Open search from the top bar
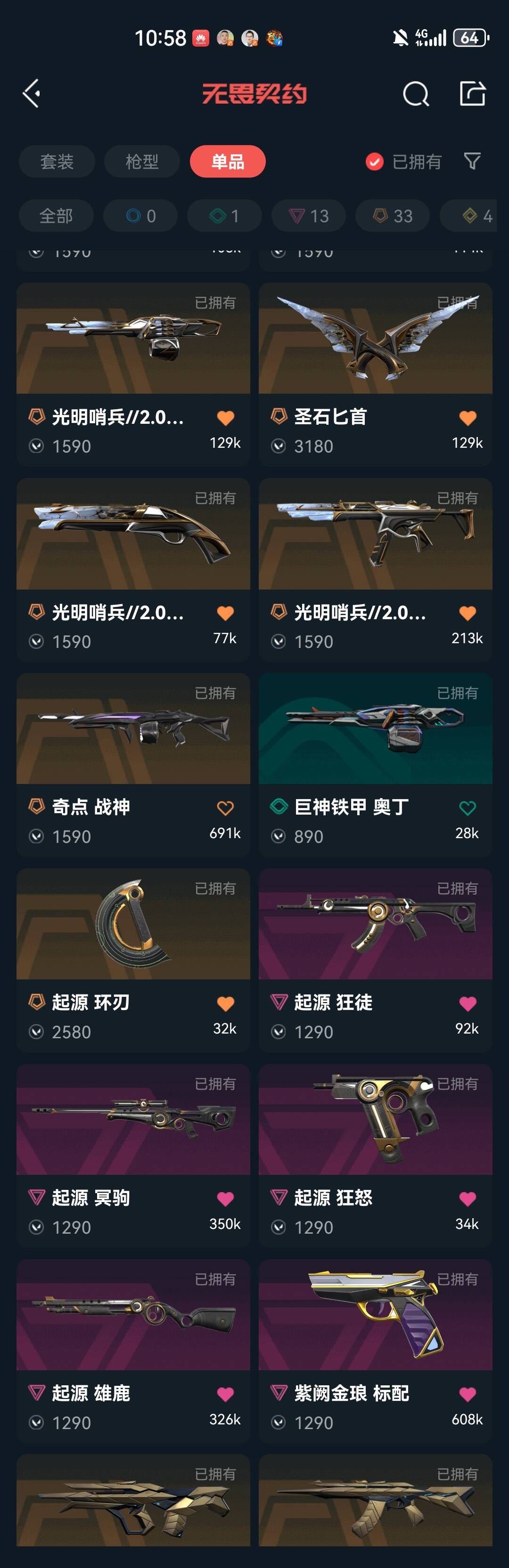This screenshot has width=509, height=1568. tap(416, 94)
